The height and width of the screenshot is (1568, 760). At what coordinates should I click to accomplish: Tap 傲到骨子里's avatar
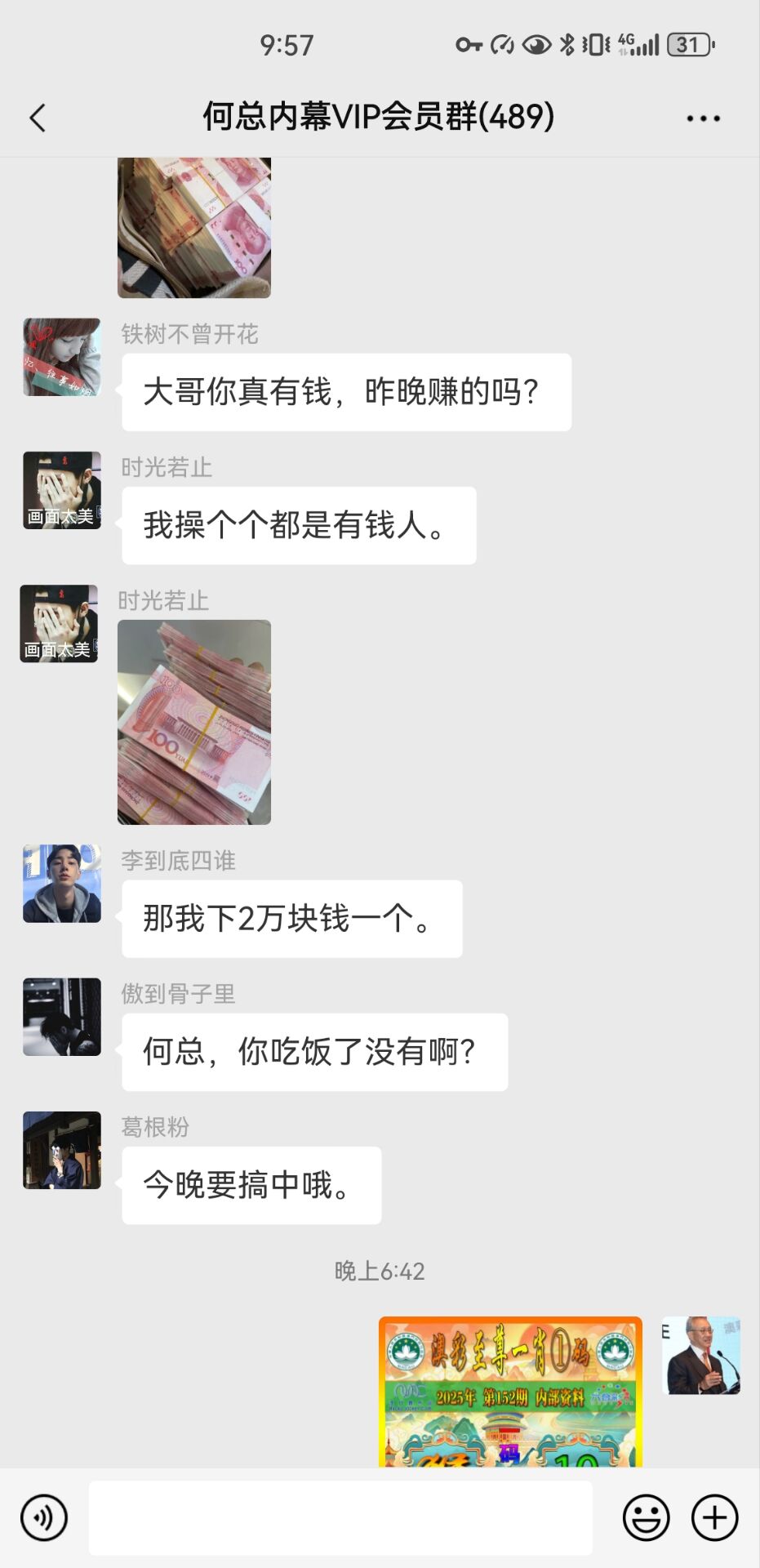(x=62, y=1017)
